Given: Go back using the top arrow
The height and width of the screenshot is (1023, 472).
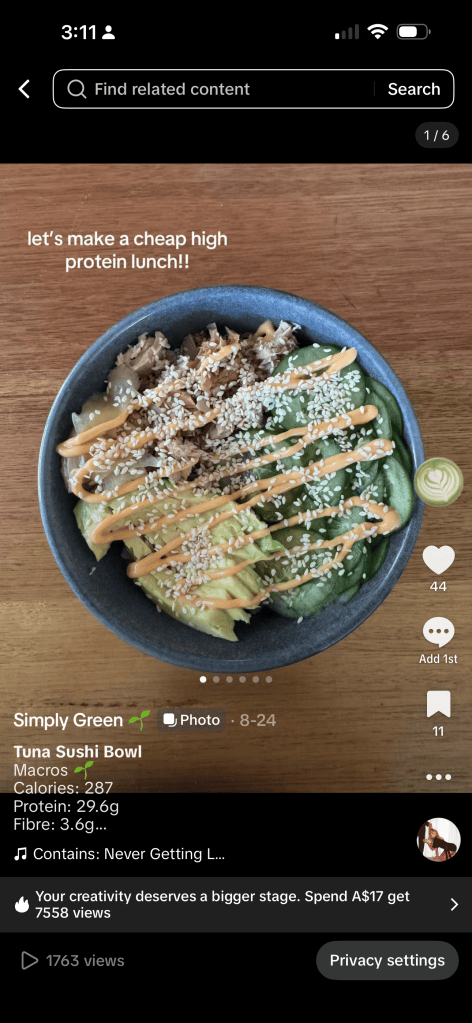Looking at the screenshot, I should click(24, 89).
